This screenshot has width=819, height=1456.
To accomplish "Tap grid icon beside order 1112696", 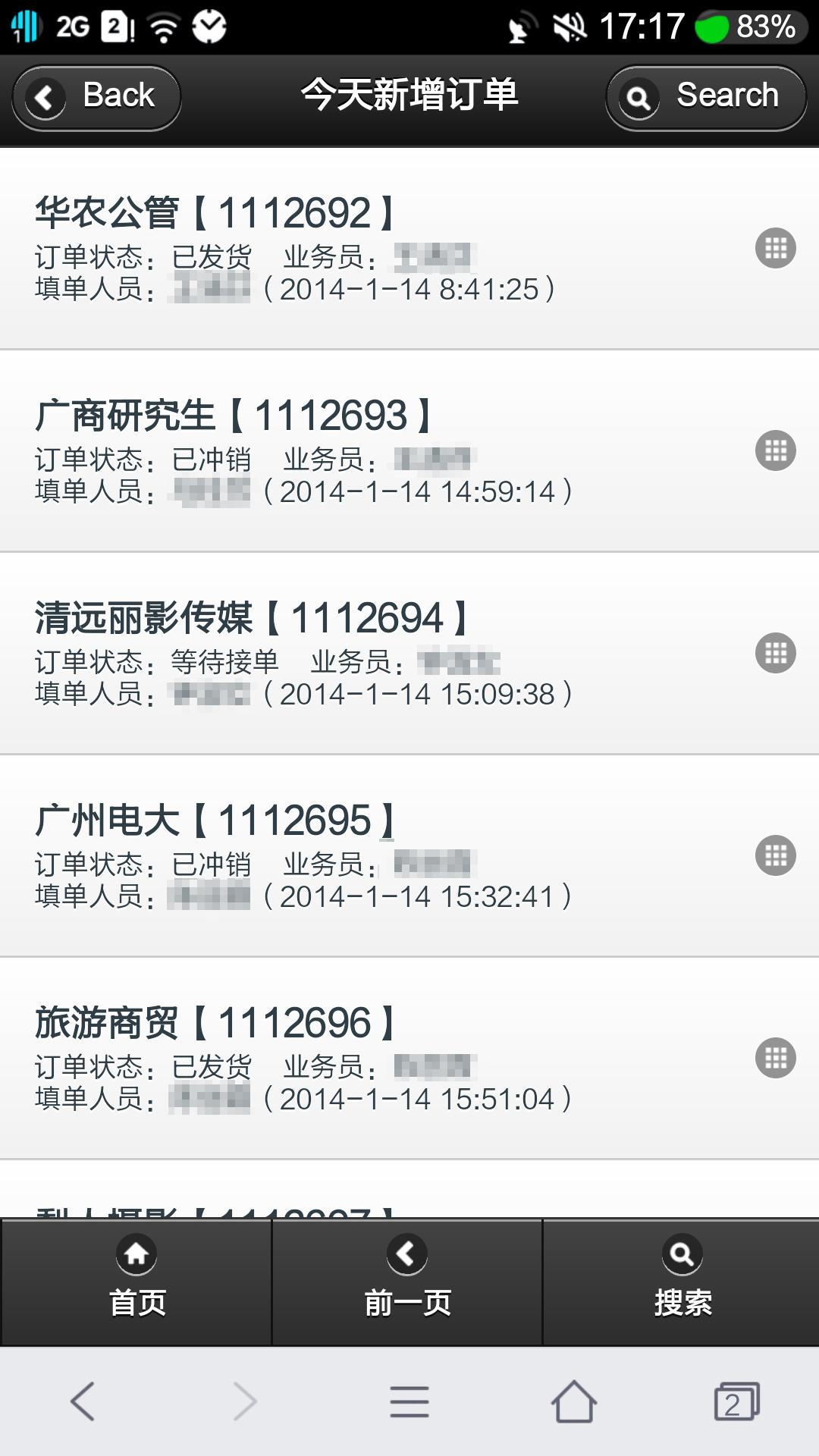I will click(x=776, y=1058).
